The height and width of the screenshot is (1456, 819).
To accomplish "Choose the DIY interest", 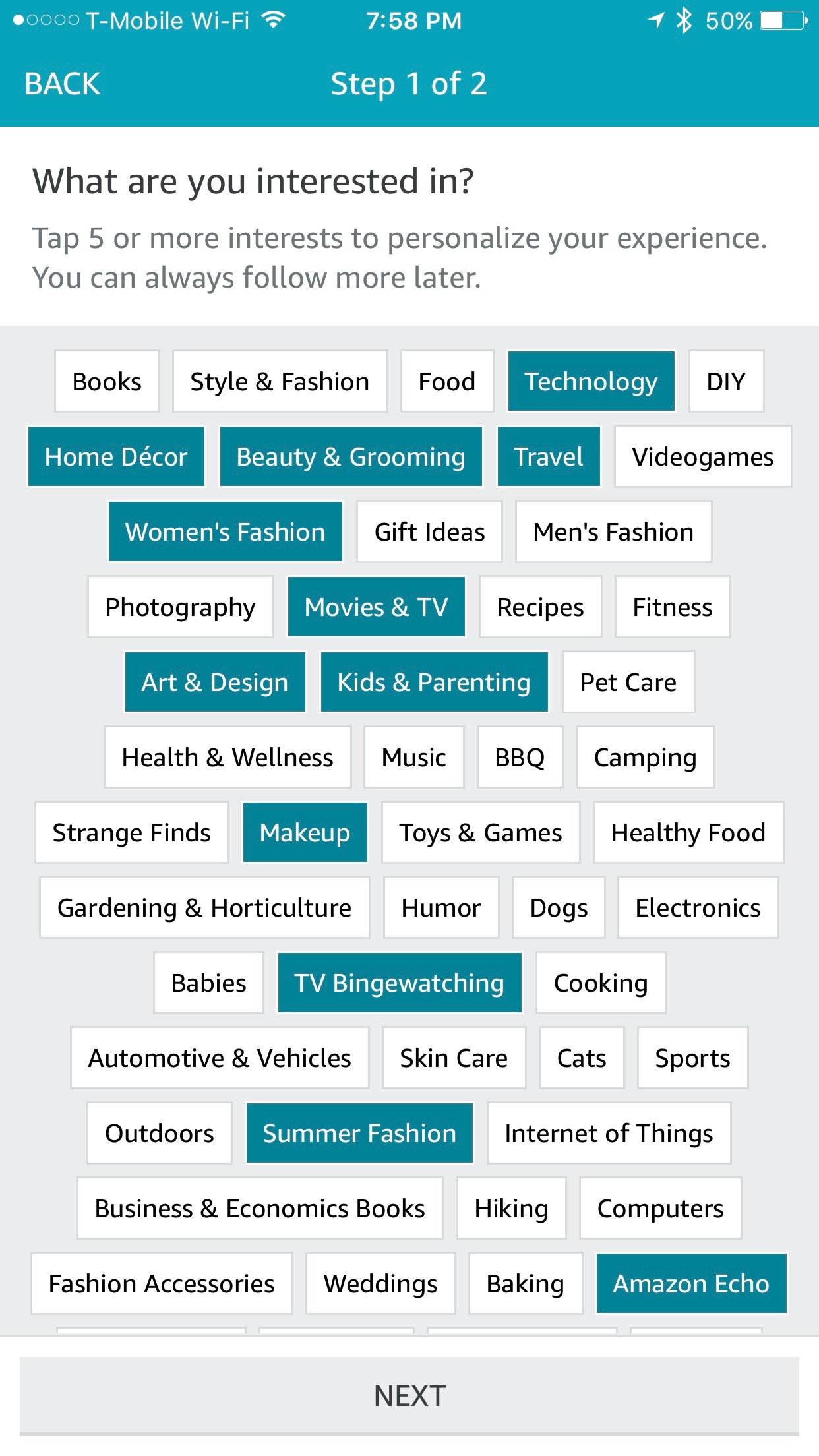I will click(725, 382).
